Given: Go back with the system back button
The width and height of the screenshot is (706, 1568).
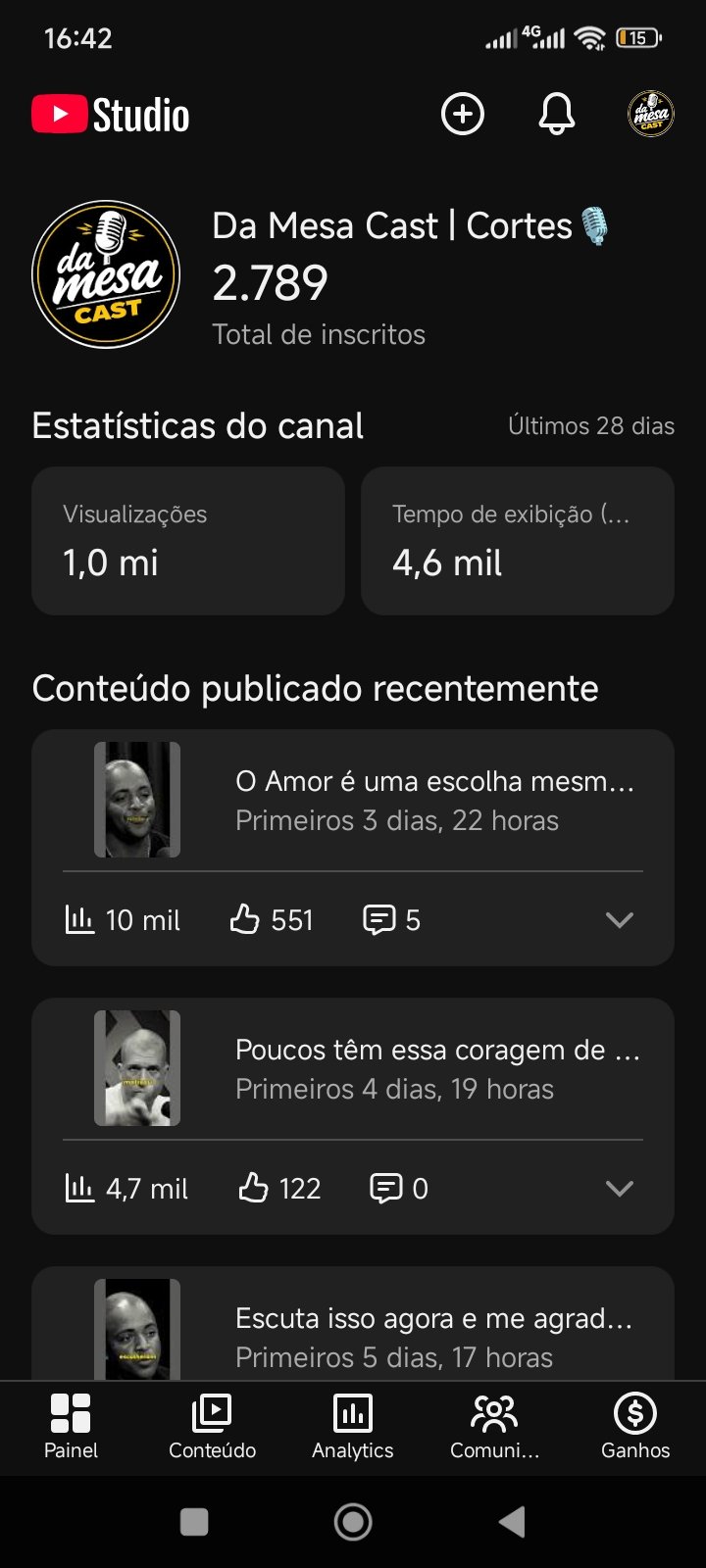Looking at the screenshot, I should tap(512, 1522).
